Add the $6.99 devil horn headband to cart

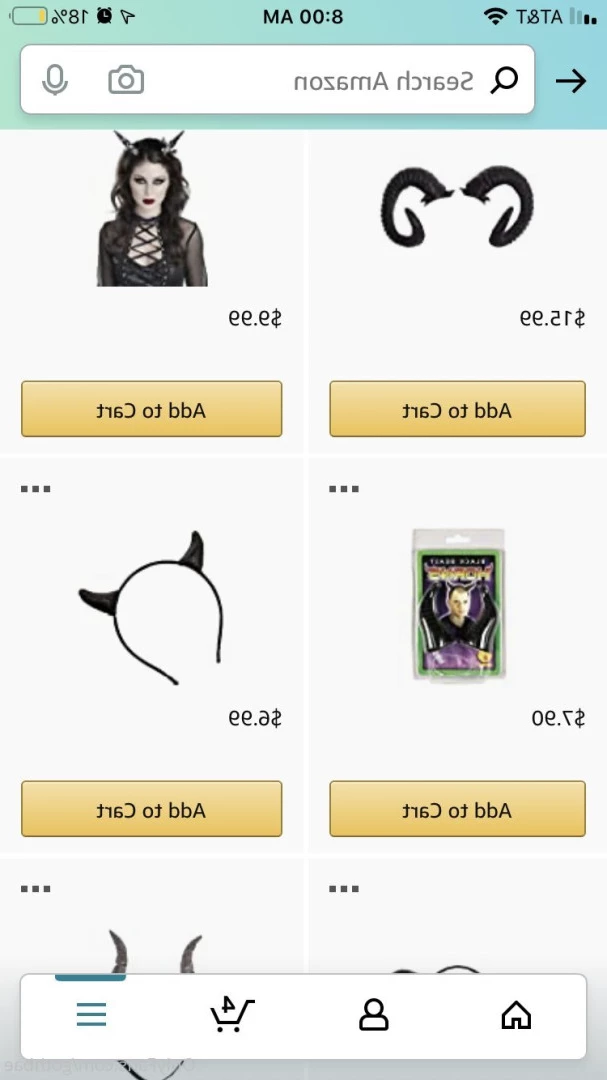(x=151, y=810)
